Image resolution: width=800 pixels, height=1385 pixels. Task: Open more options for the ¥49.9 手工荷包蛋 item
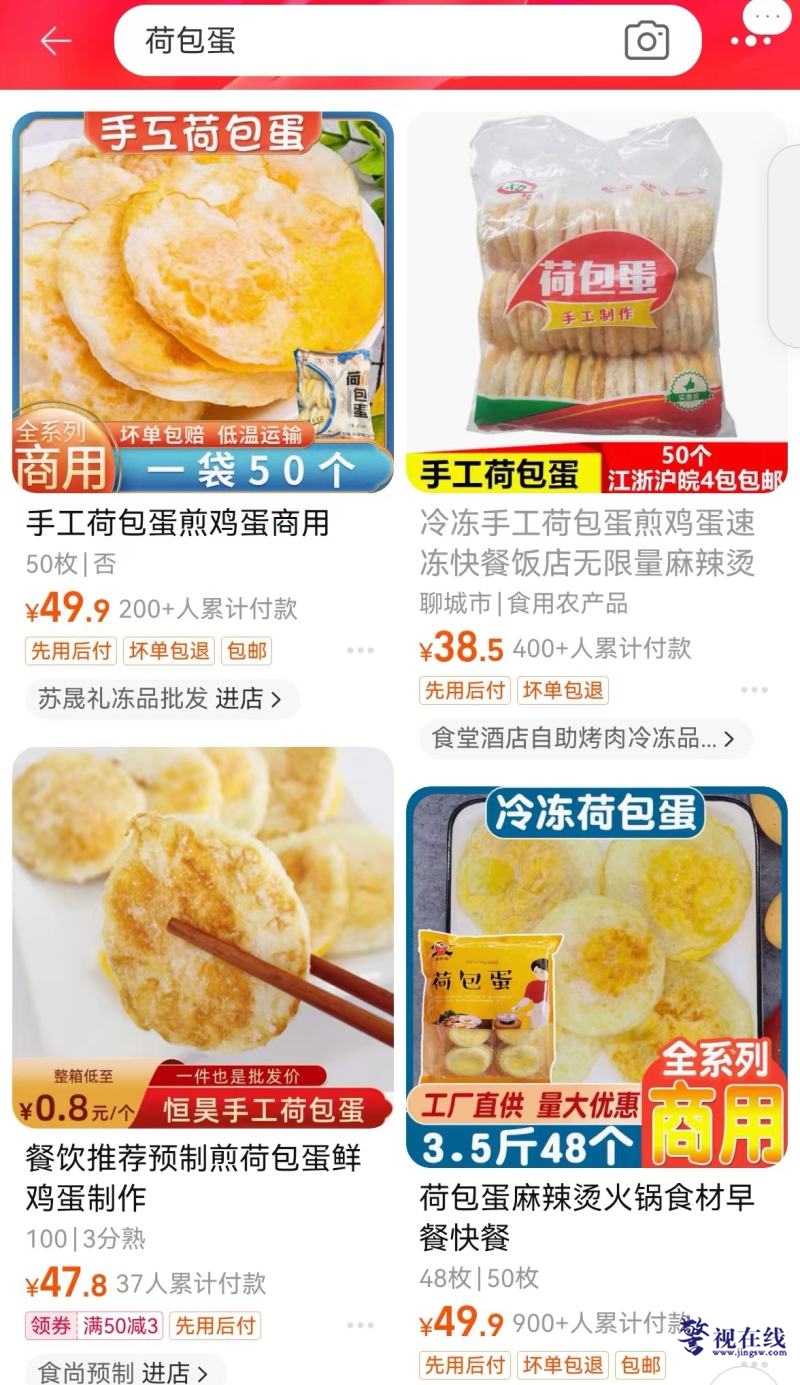(360, 650)
